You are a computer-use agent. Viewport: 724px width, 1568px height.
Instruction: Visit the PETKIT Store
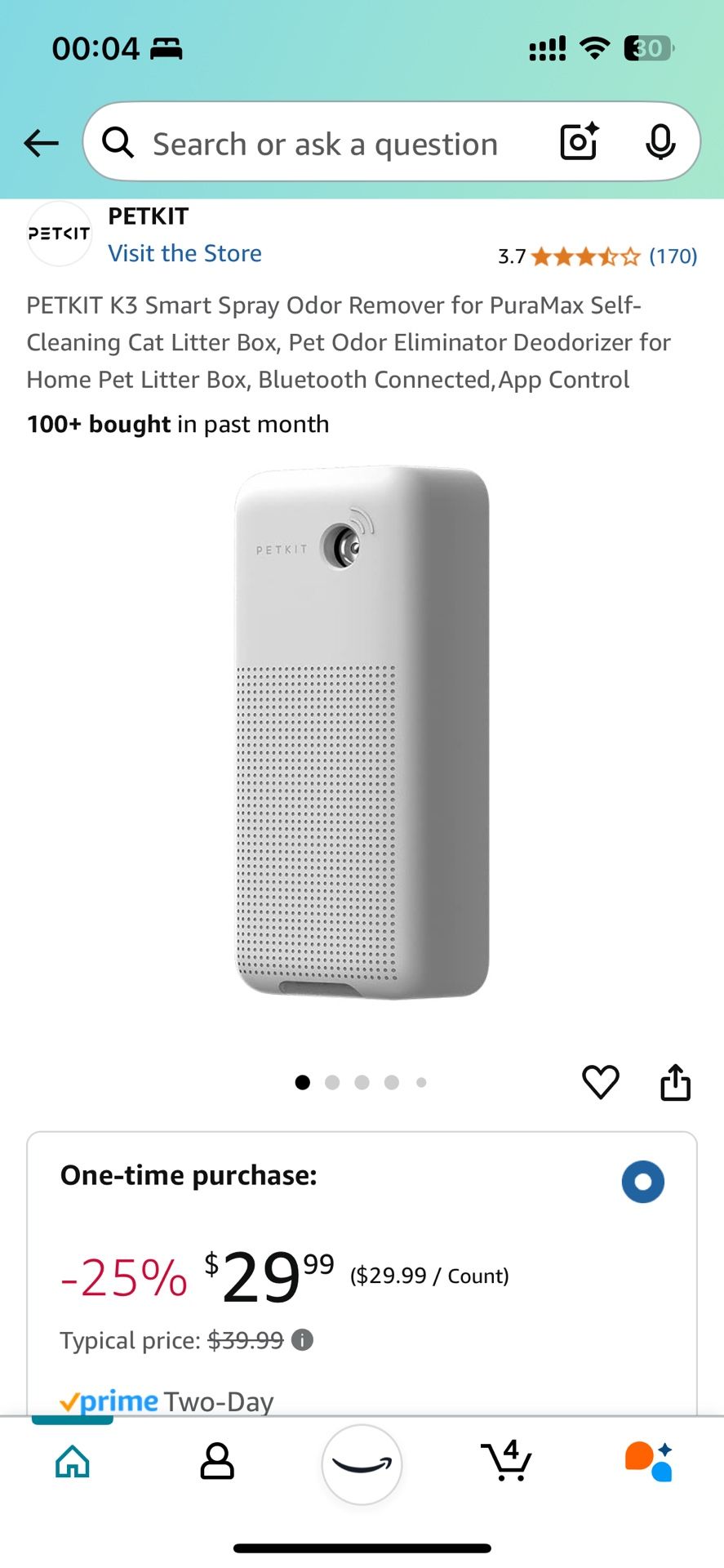click(184, 253)
